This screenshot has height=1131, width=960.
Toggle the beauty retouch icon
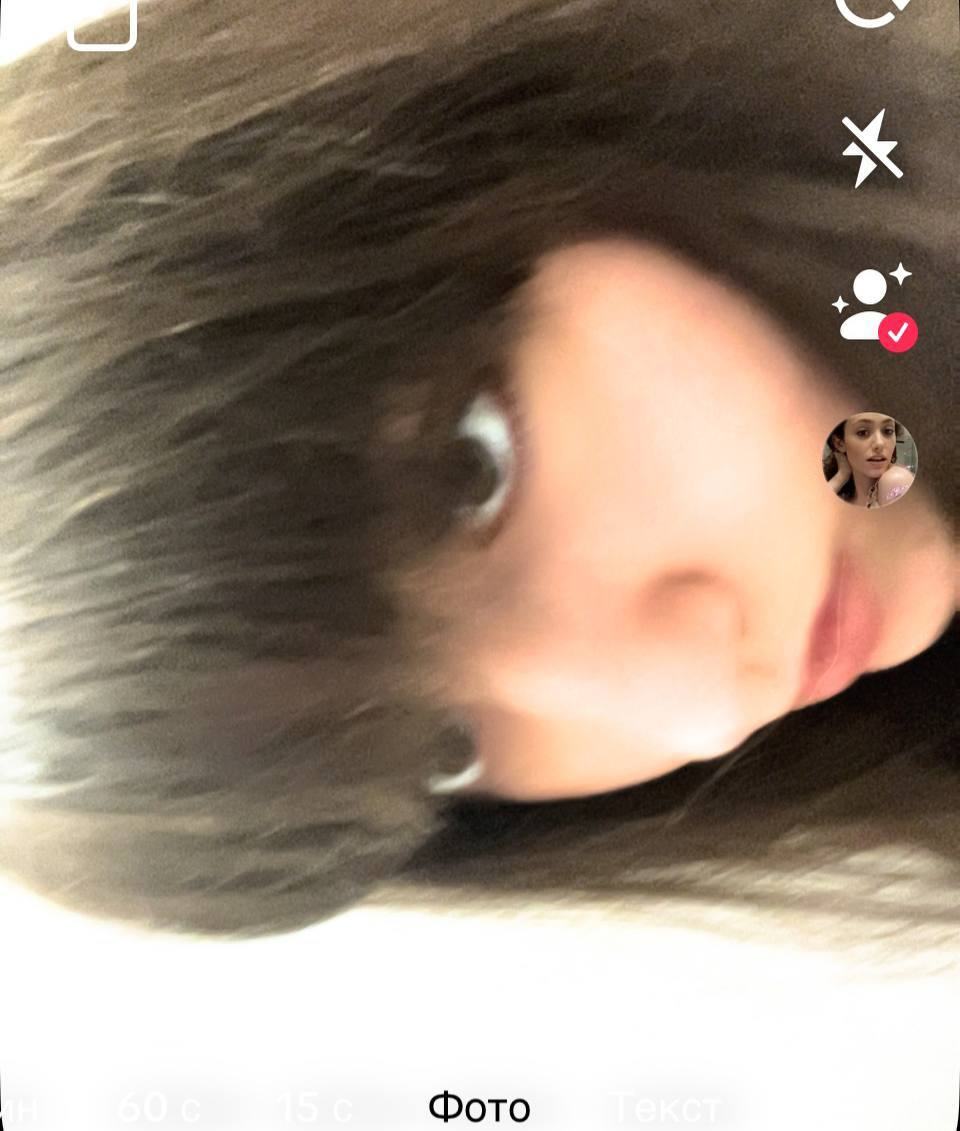coord(874,306)
